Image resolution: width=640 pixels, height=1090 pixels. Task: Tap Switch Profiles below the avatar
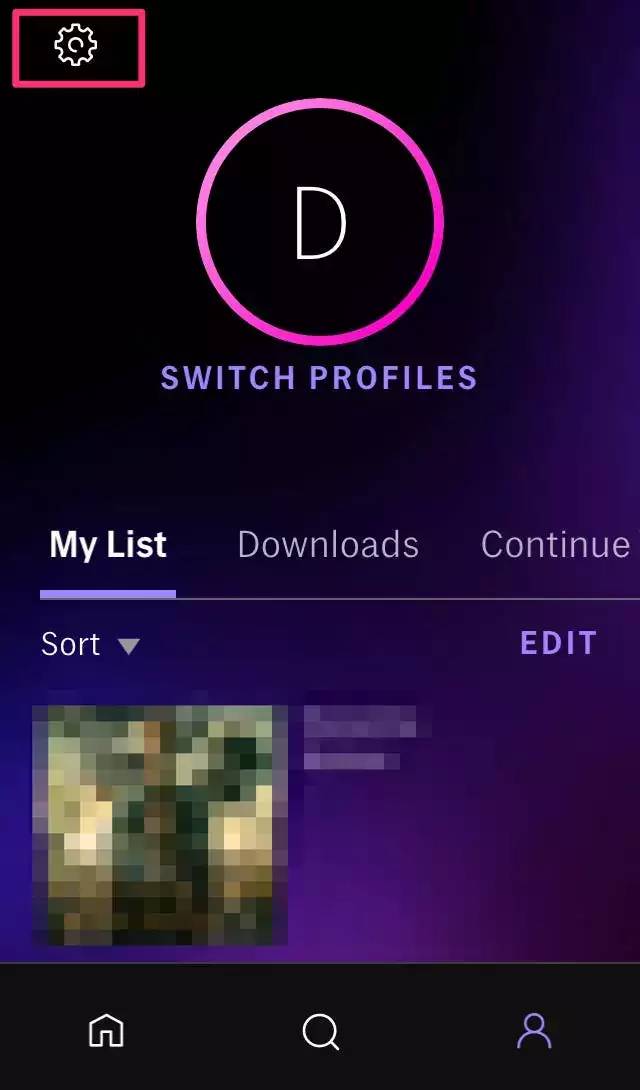tap(319, 378)
